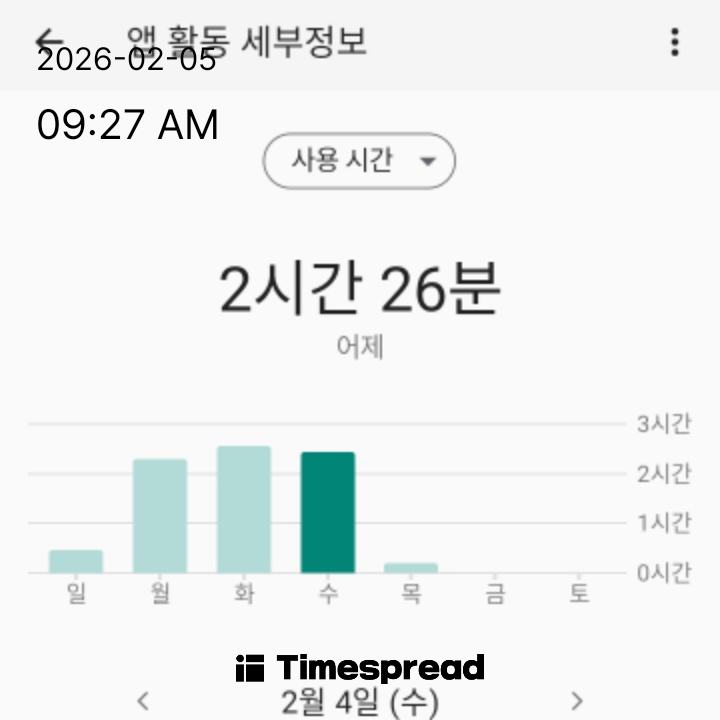720x720 pixels.
Task: Go back from 앱 활동 세부정보
Action: click(x=47, y=42)
